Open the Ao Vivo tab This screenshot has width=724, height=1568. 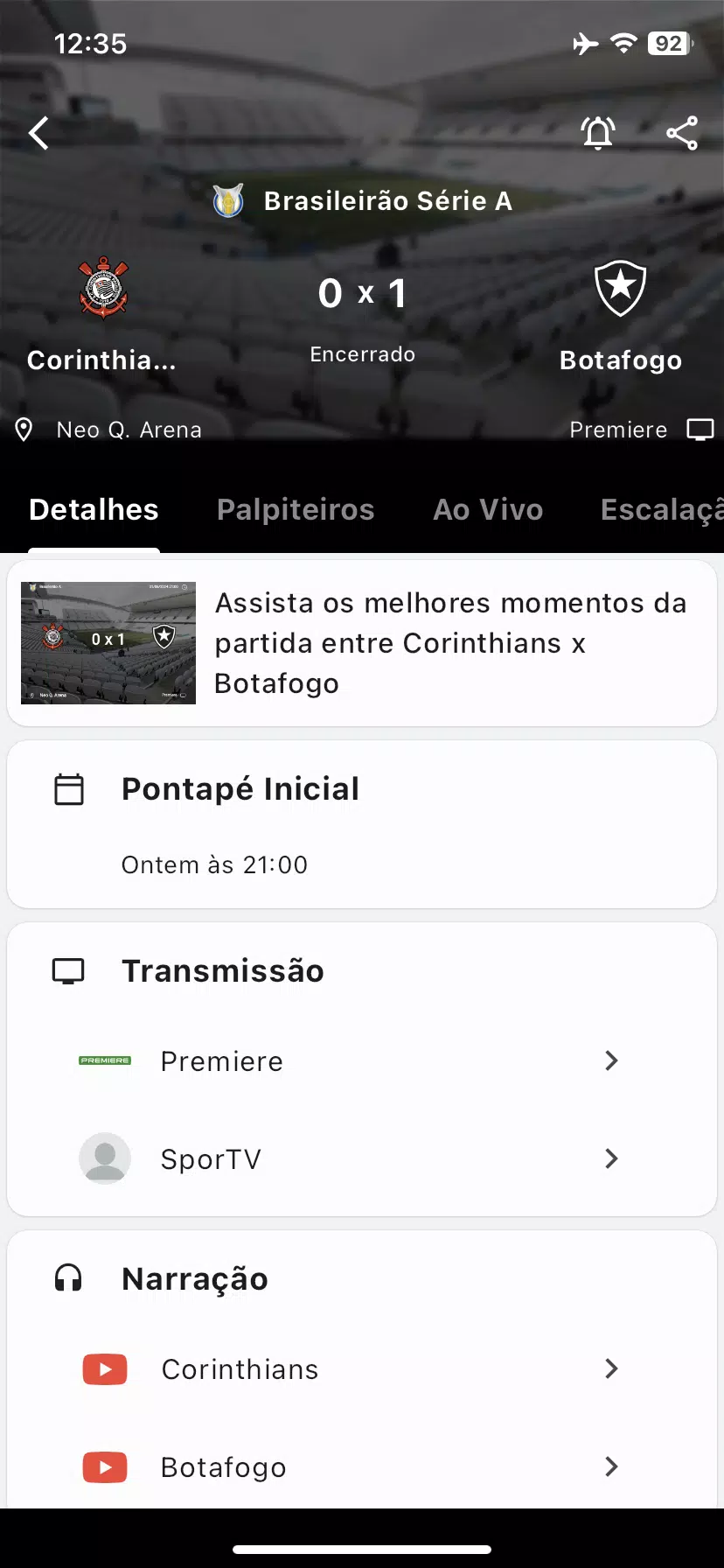[488, 510]
